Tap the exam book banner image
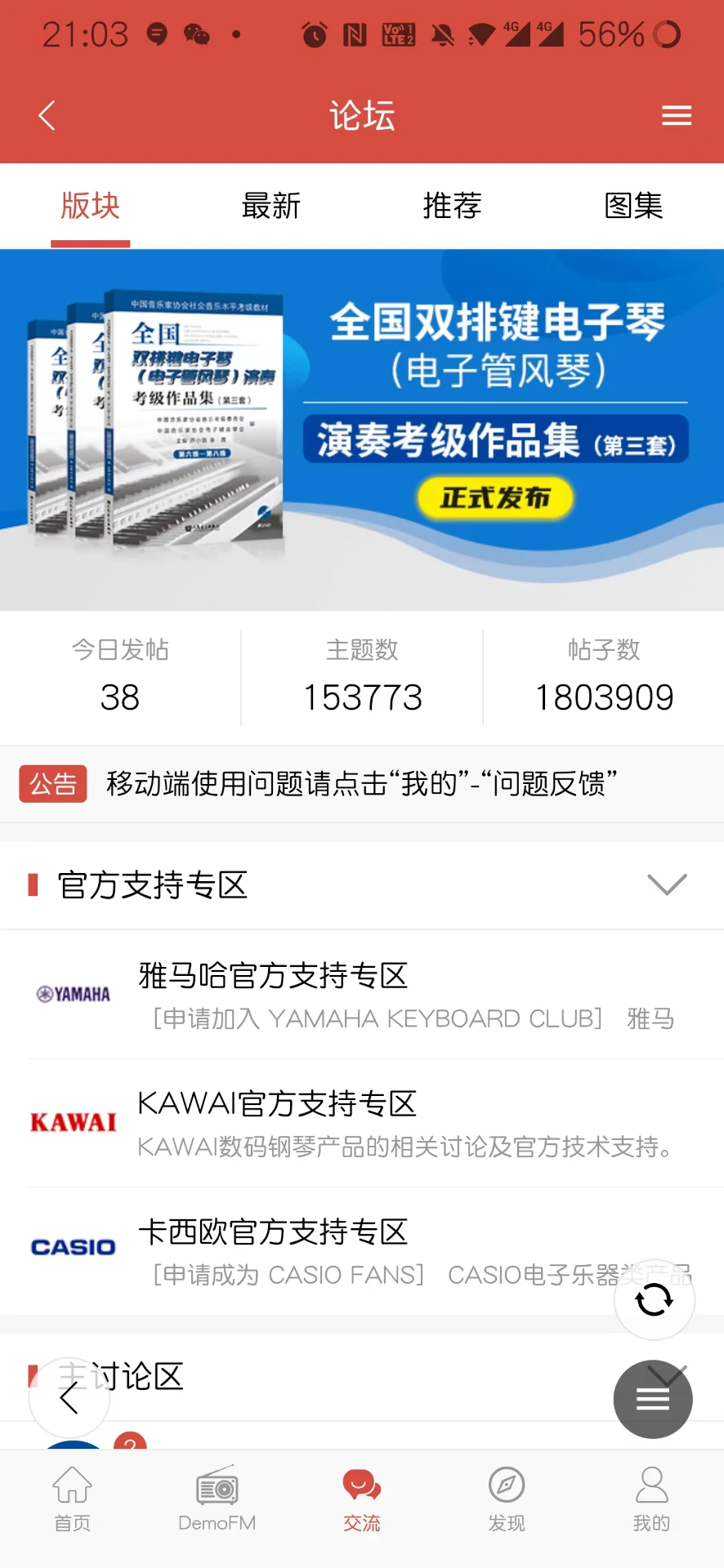Screen dimensions: 724x1568 point(362,425)
